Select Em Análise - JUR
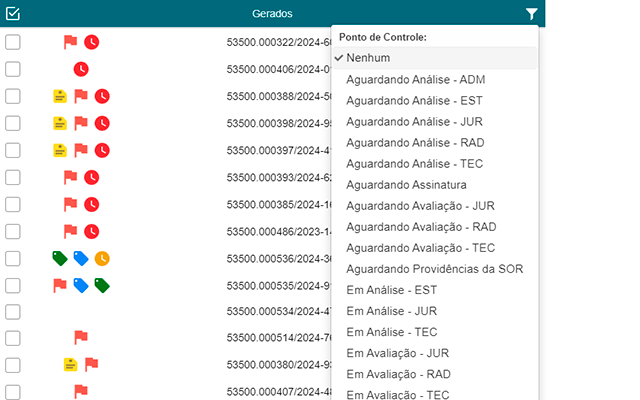640x400 pixels. point(391,311)
